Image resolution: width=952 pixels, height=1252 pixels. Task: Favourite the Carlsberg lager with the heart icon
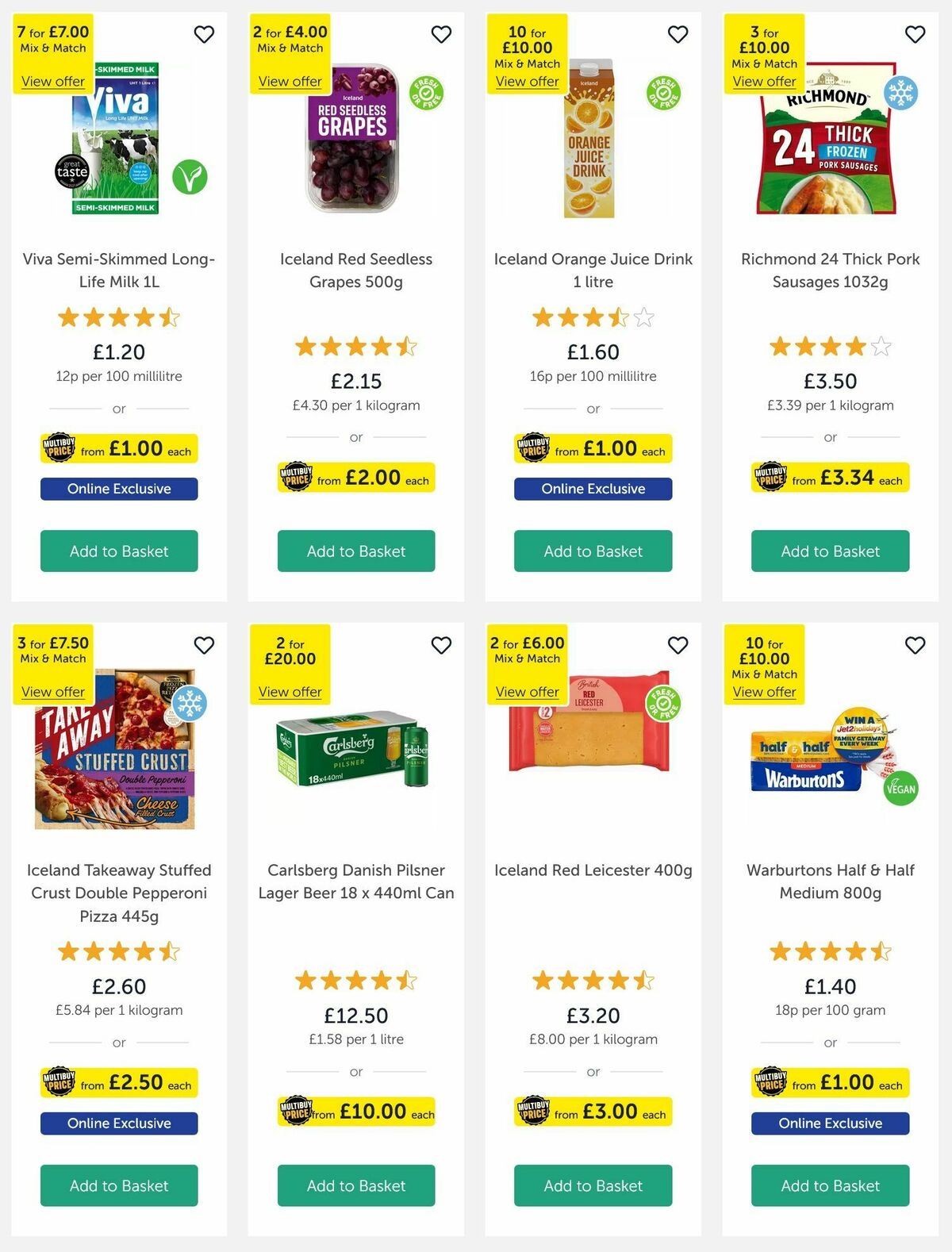441,646
